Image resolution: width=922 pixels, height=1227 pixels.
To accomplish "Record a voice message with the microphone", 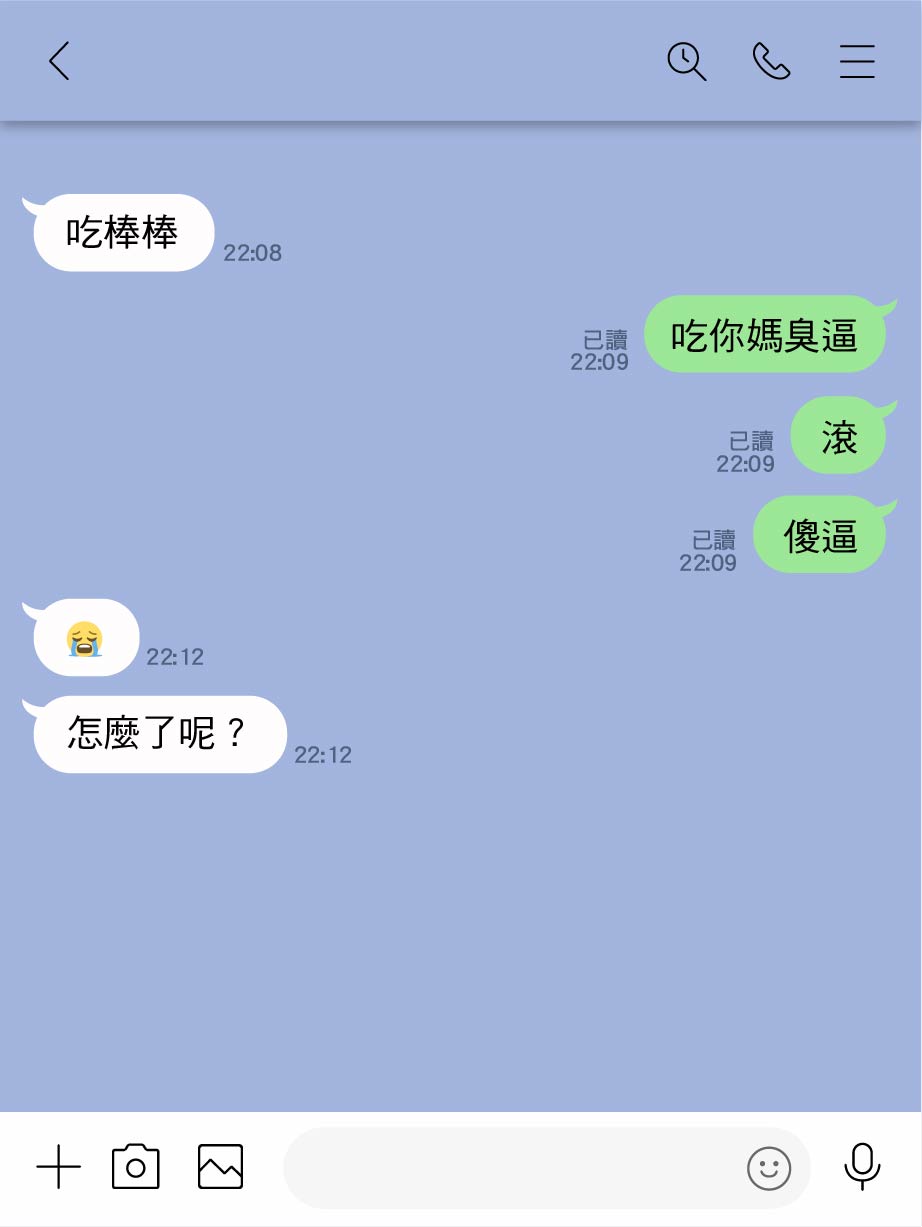I will tap(862, 1166).
